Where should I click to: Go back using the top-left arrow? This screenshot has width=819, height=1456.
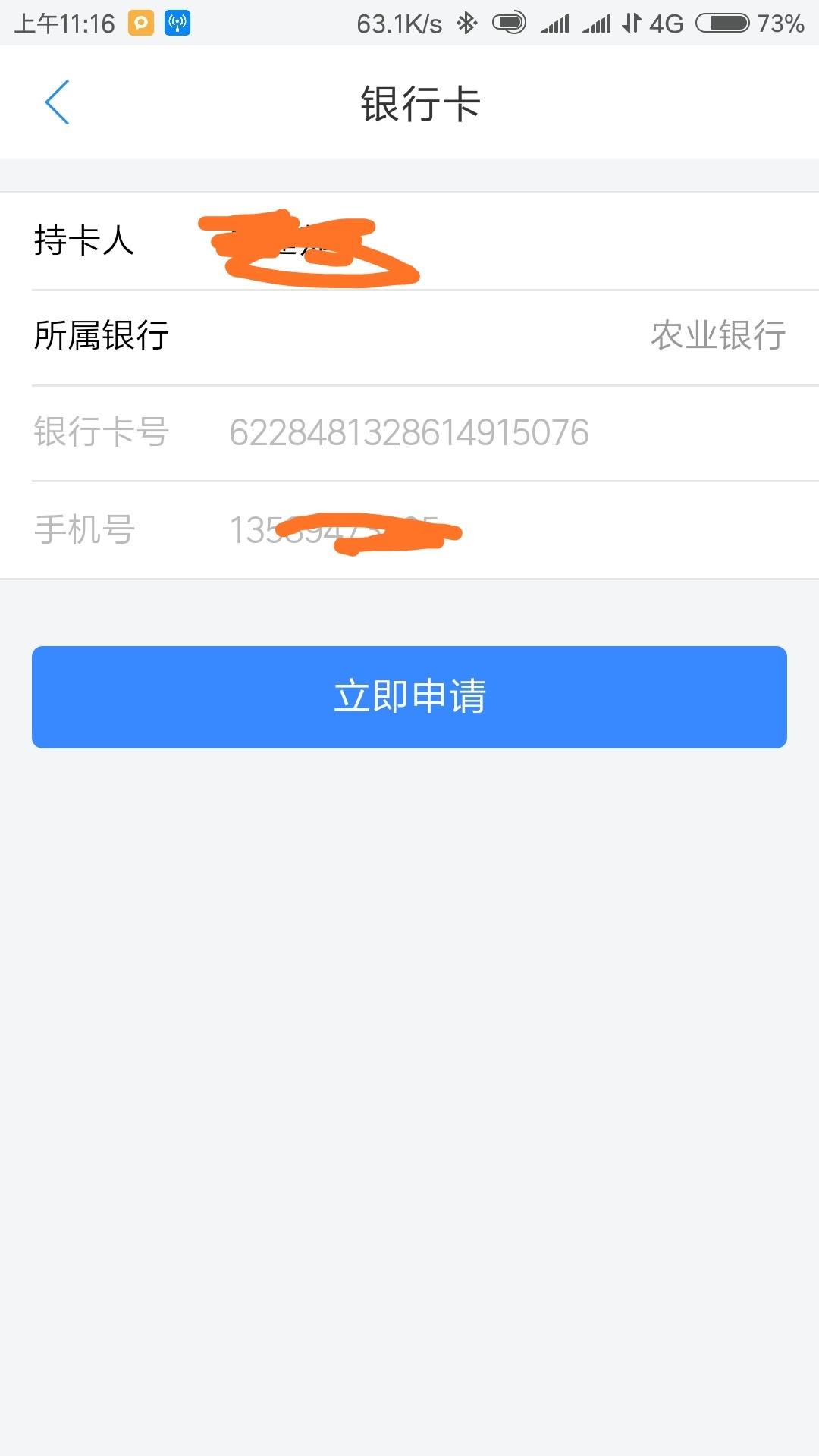click(58, 102)
